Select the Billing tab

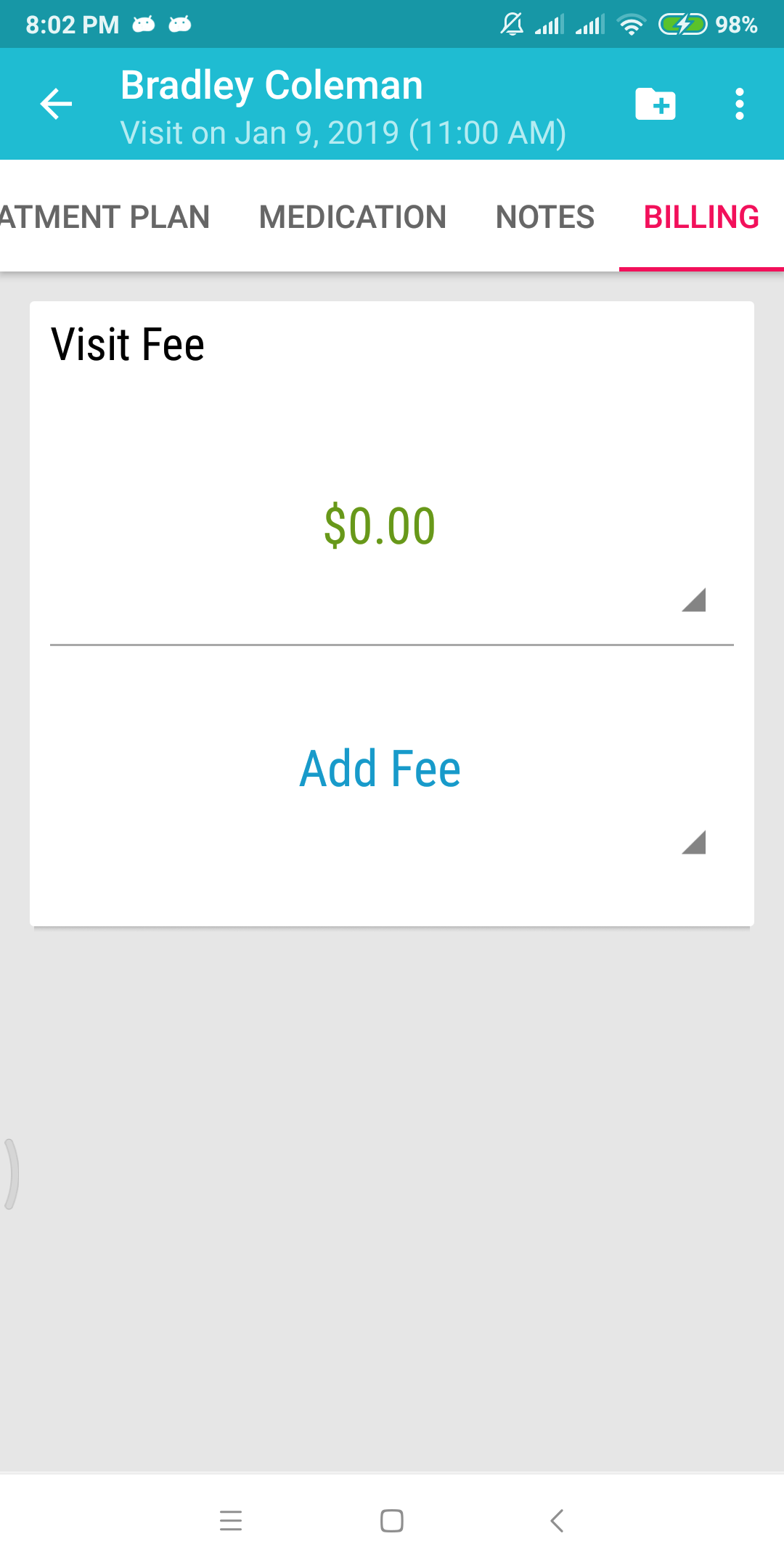[x=701, y=217]
